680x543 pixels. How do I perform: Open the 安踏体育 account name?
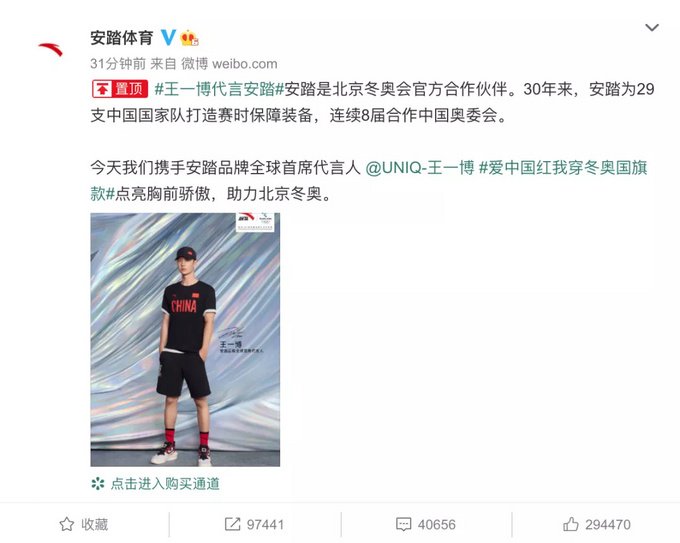pyautogui.click(x=121, y=37)
